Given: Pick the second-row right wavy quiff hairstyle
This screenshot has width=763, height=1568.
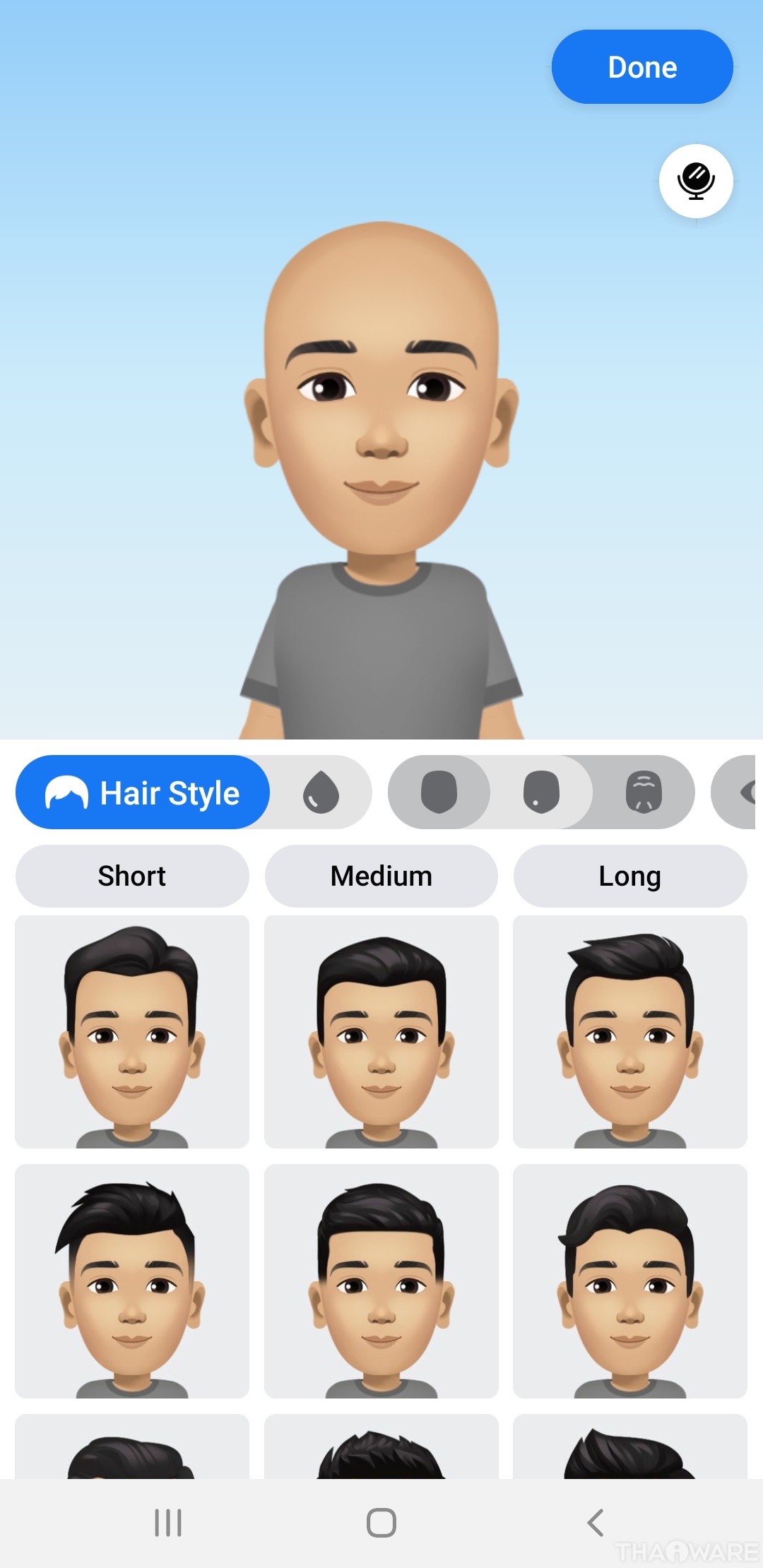Looking at the screenshot, I should (629, 1281).
